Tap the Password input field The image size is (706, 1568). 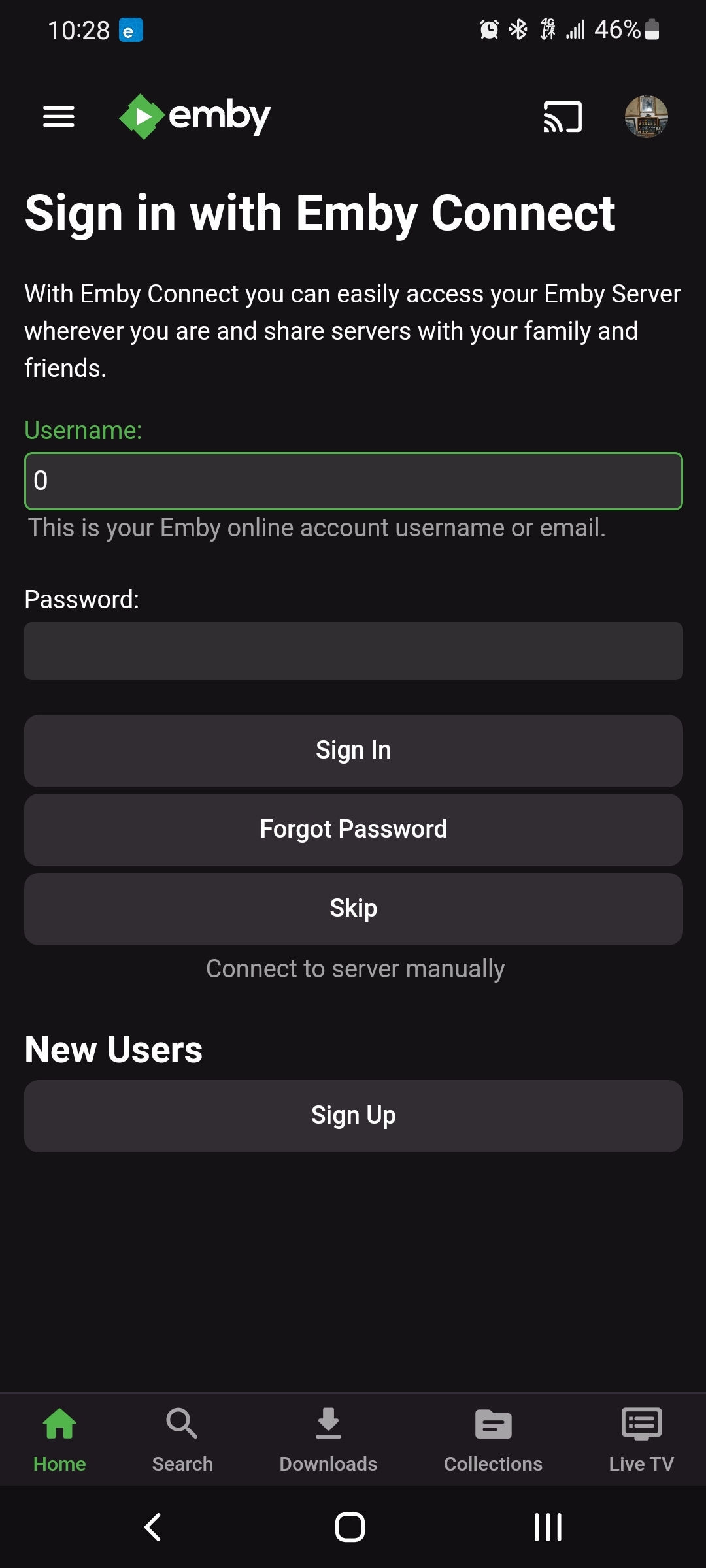pos(353,651)
